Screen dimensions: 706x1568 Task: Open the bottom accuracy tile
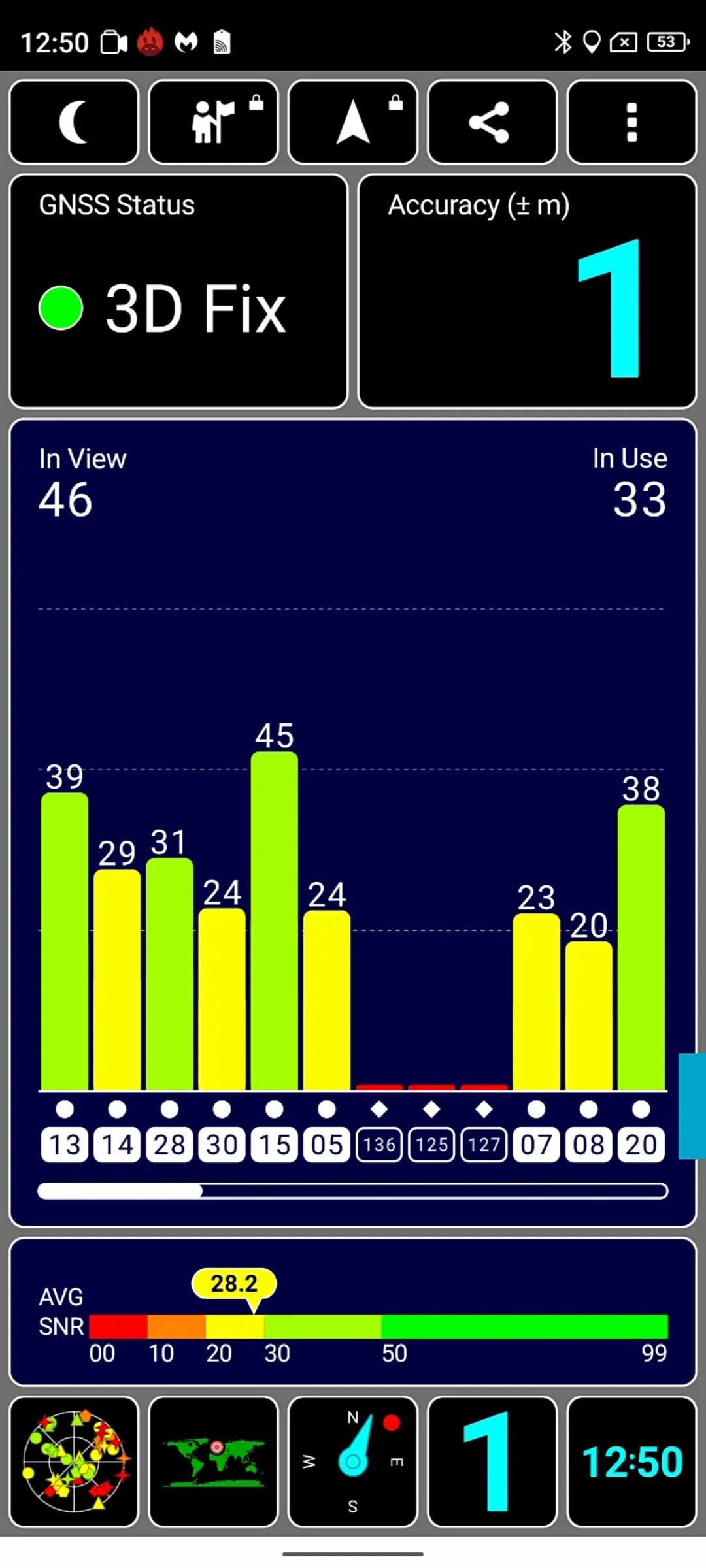click(x=492, y=1462)
